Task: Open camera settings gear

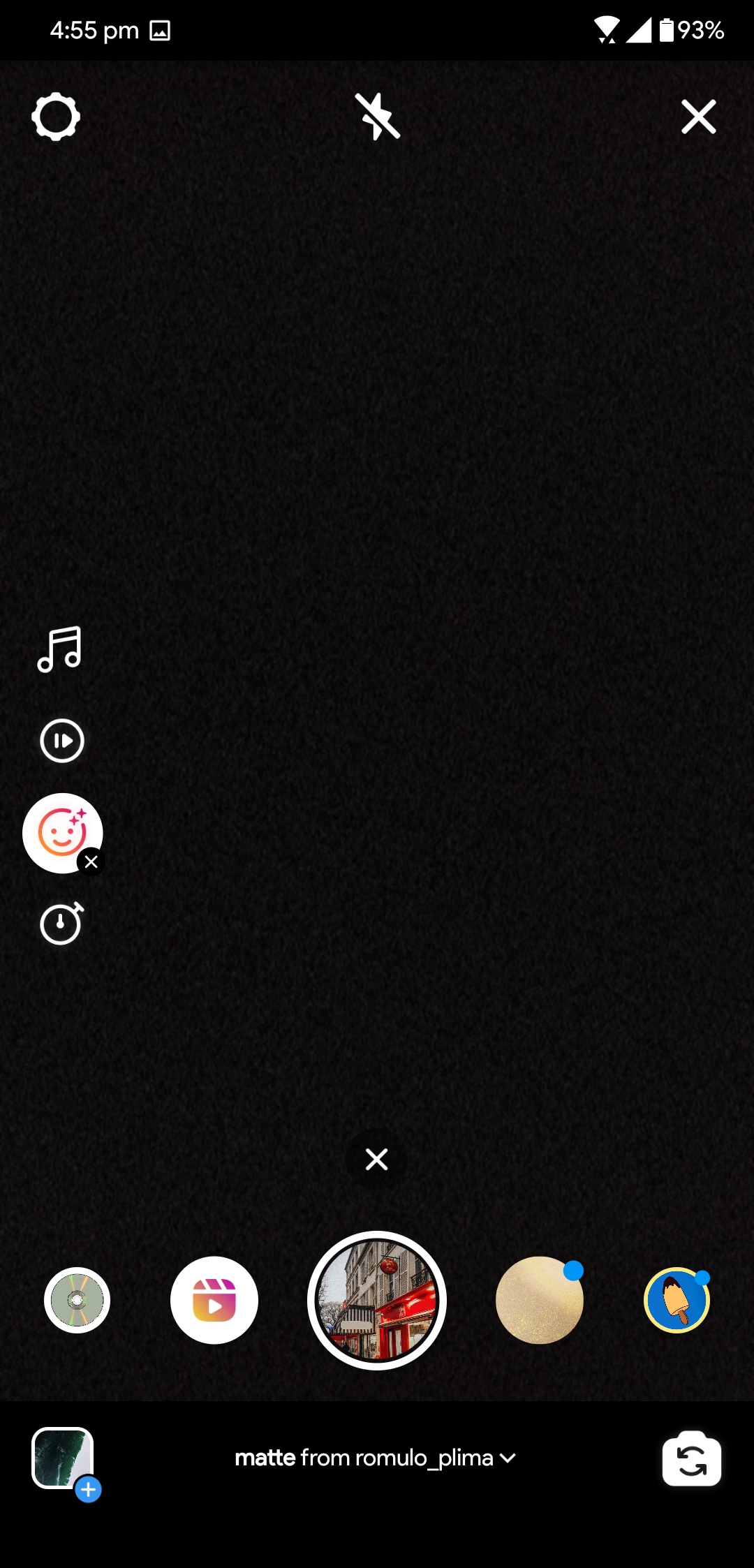Action: (56, 117)
